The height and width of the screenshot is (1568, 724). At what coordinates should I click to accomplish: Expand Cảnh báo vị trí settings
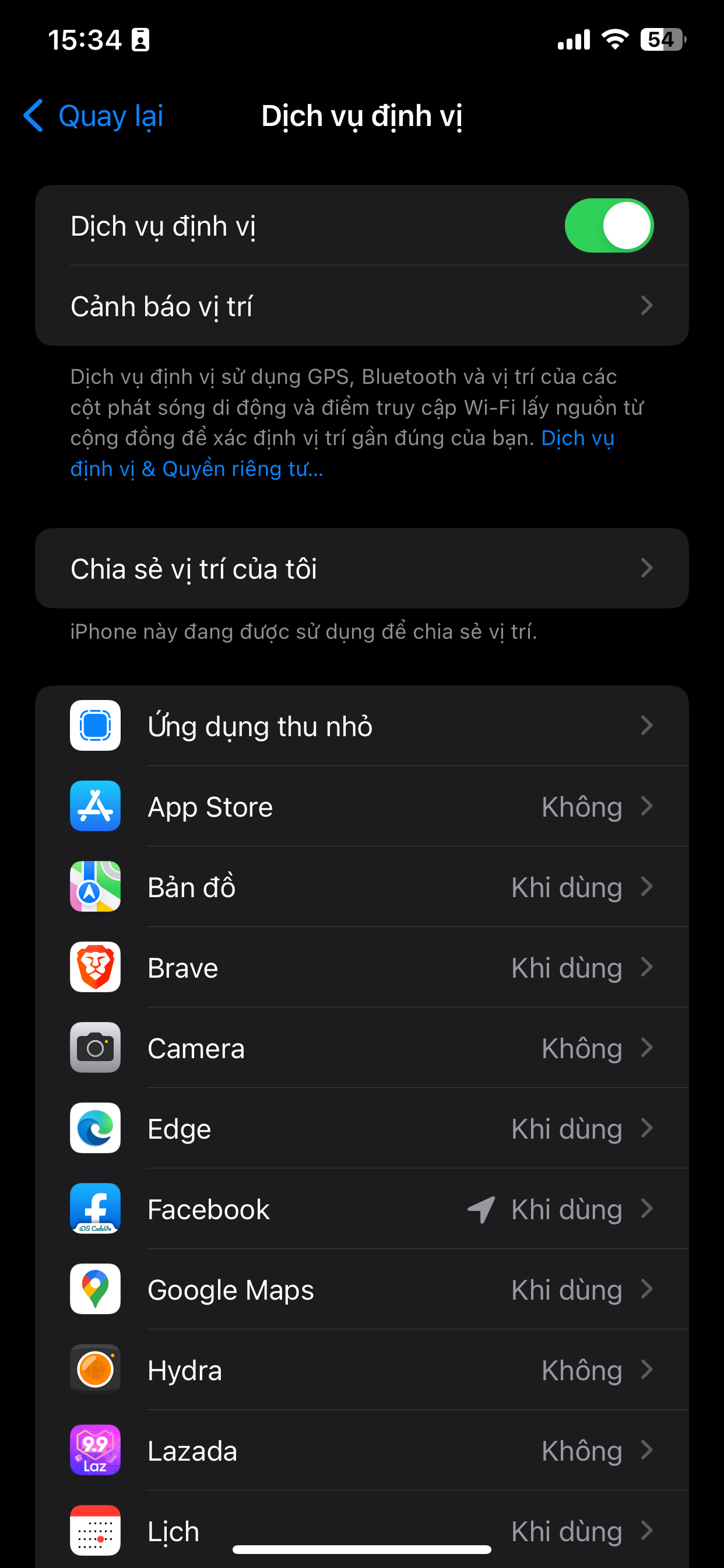362,306
